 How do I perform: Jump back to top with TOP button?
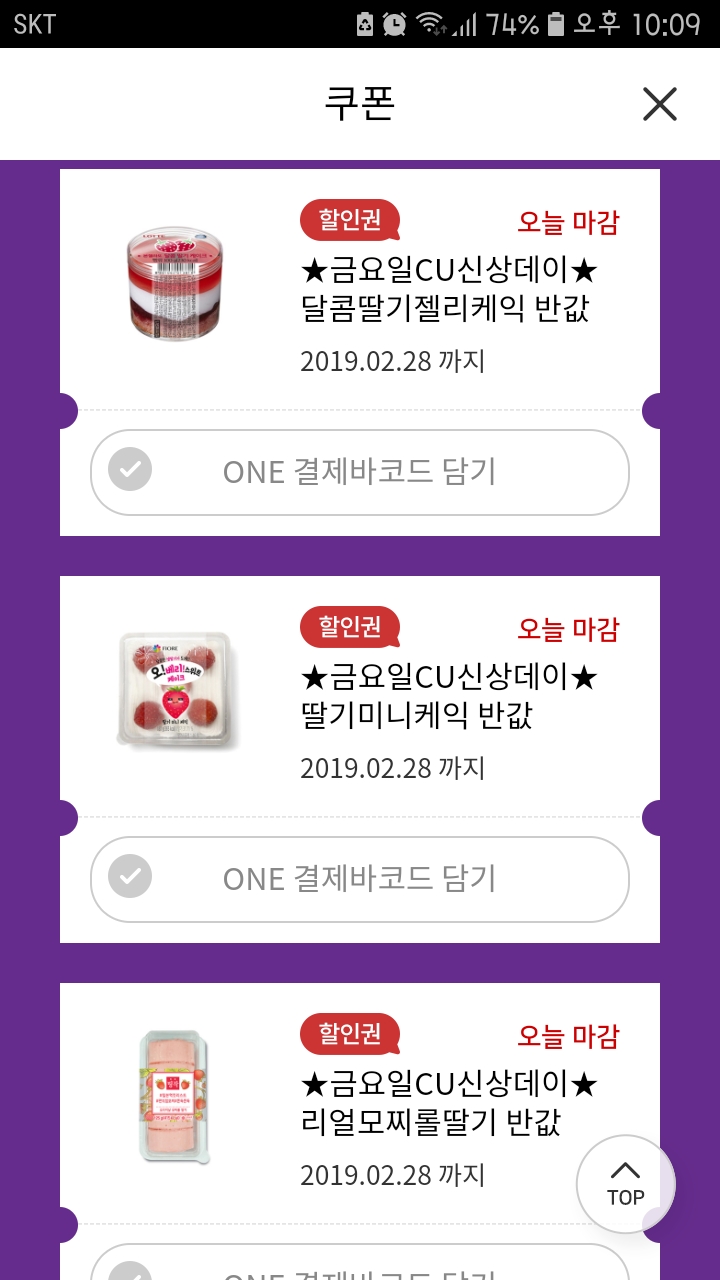(626, 1184)
